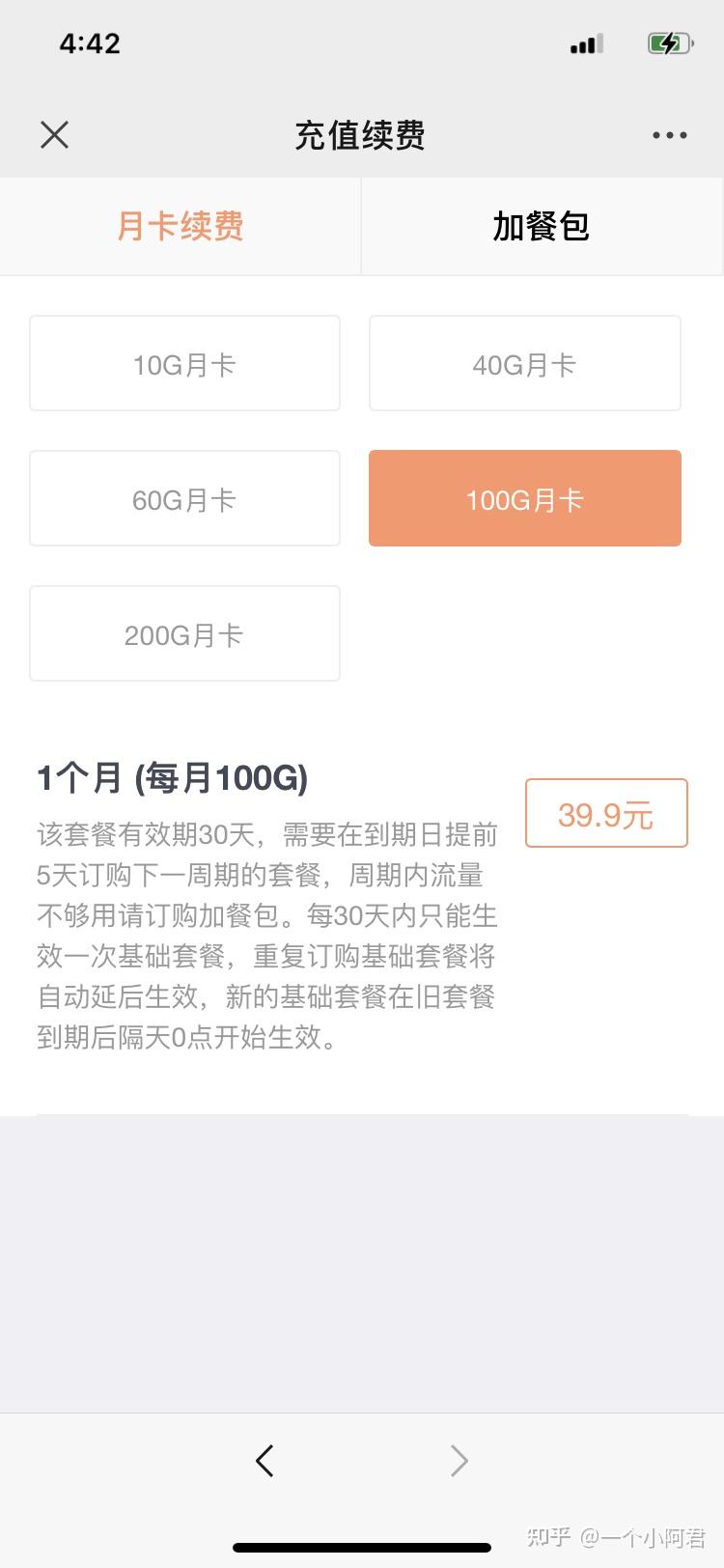
Task: Select the 200G月卡 plan
Action: (x=184, y=633)
